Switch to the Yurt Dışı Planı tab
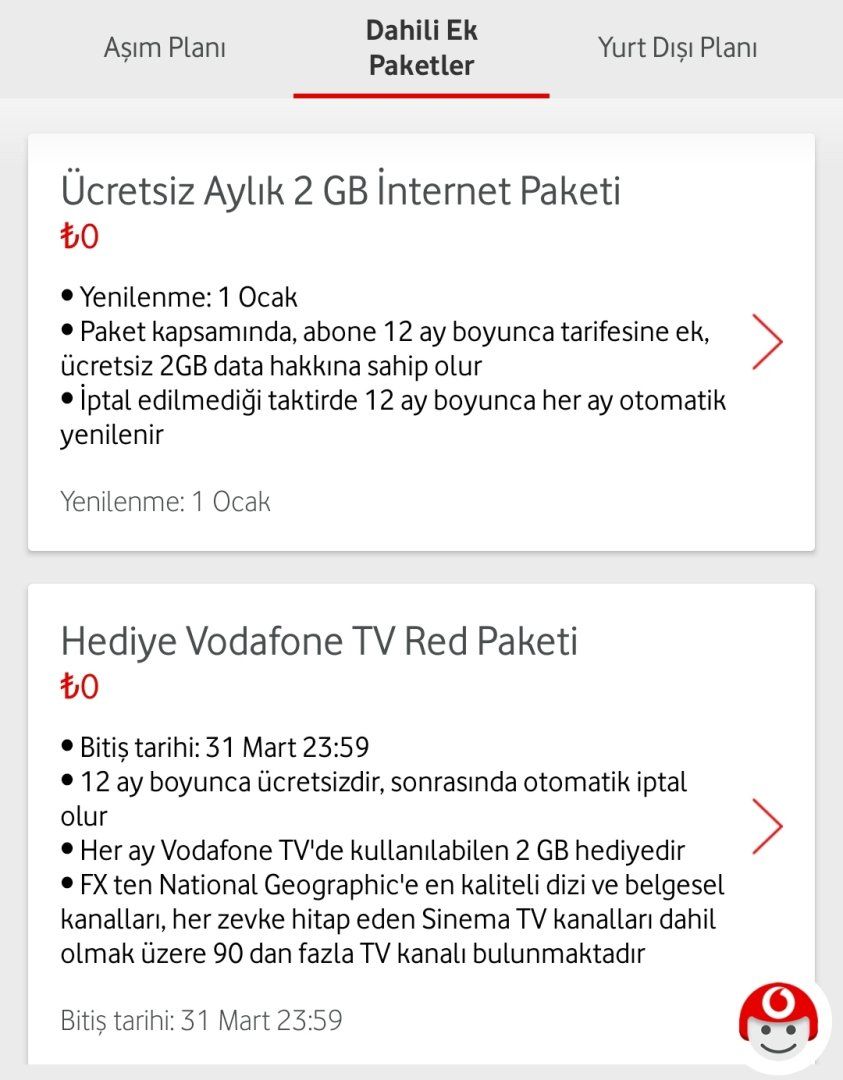This screenshot has width=843, height=1080. coord(677,47)
